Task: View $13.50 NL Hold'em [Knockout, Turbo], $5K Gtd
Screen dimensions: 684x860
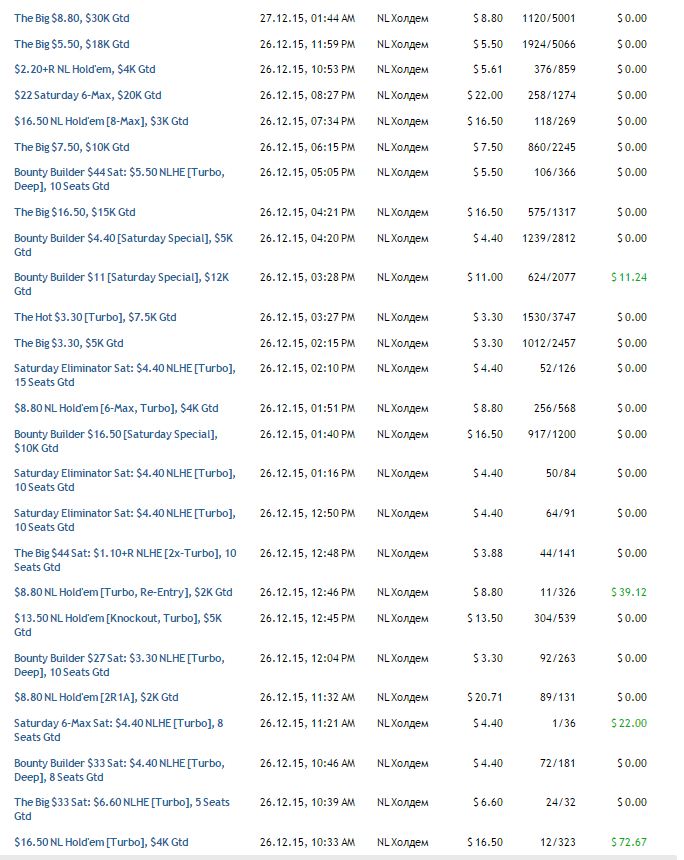Action: click(x=118, y=618)
